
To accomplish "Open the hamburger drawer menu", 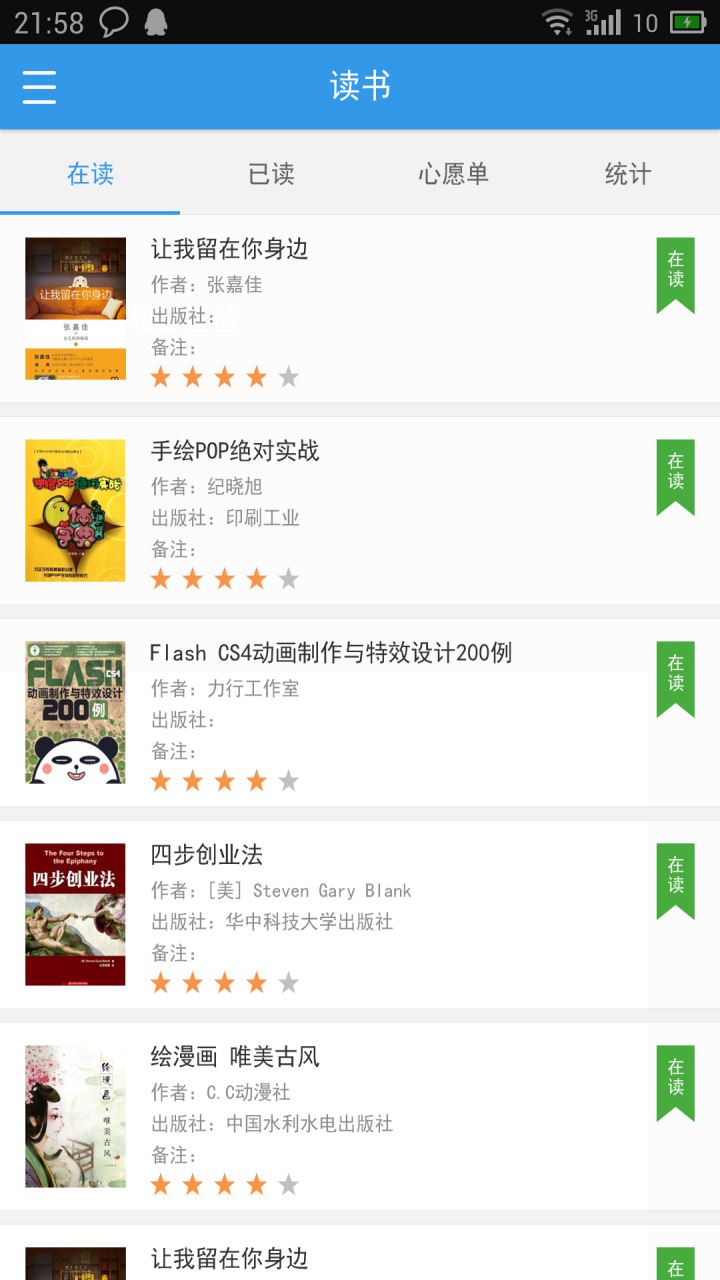I will [39, 87].
